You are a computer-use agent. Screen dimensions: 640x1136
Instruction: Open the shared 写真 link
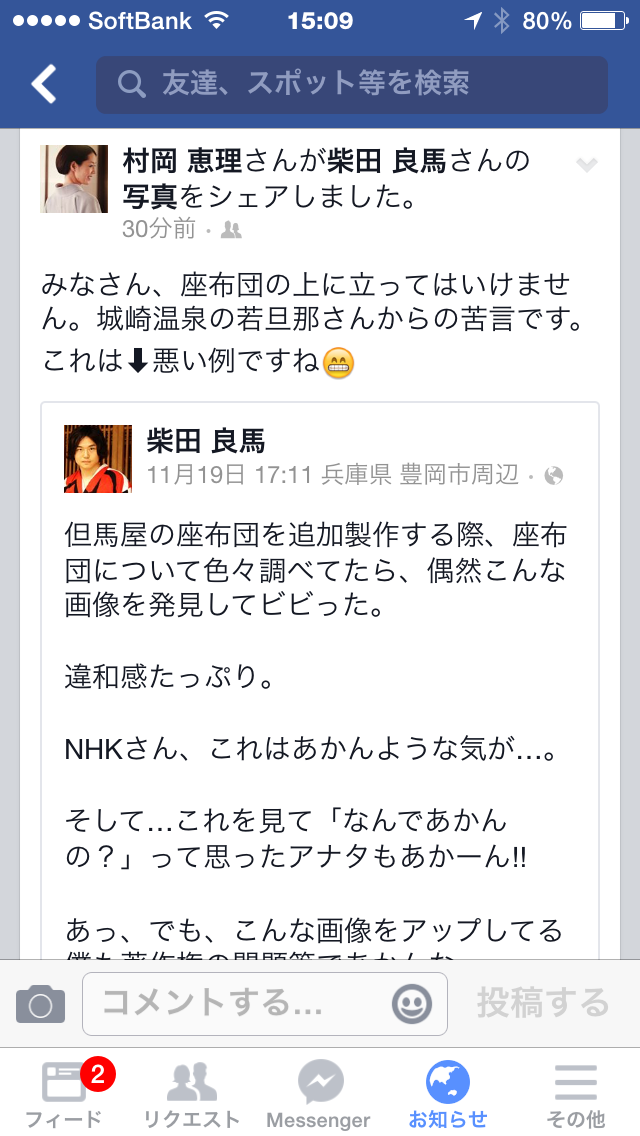[x=149, y=196]
